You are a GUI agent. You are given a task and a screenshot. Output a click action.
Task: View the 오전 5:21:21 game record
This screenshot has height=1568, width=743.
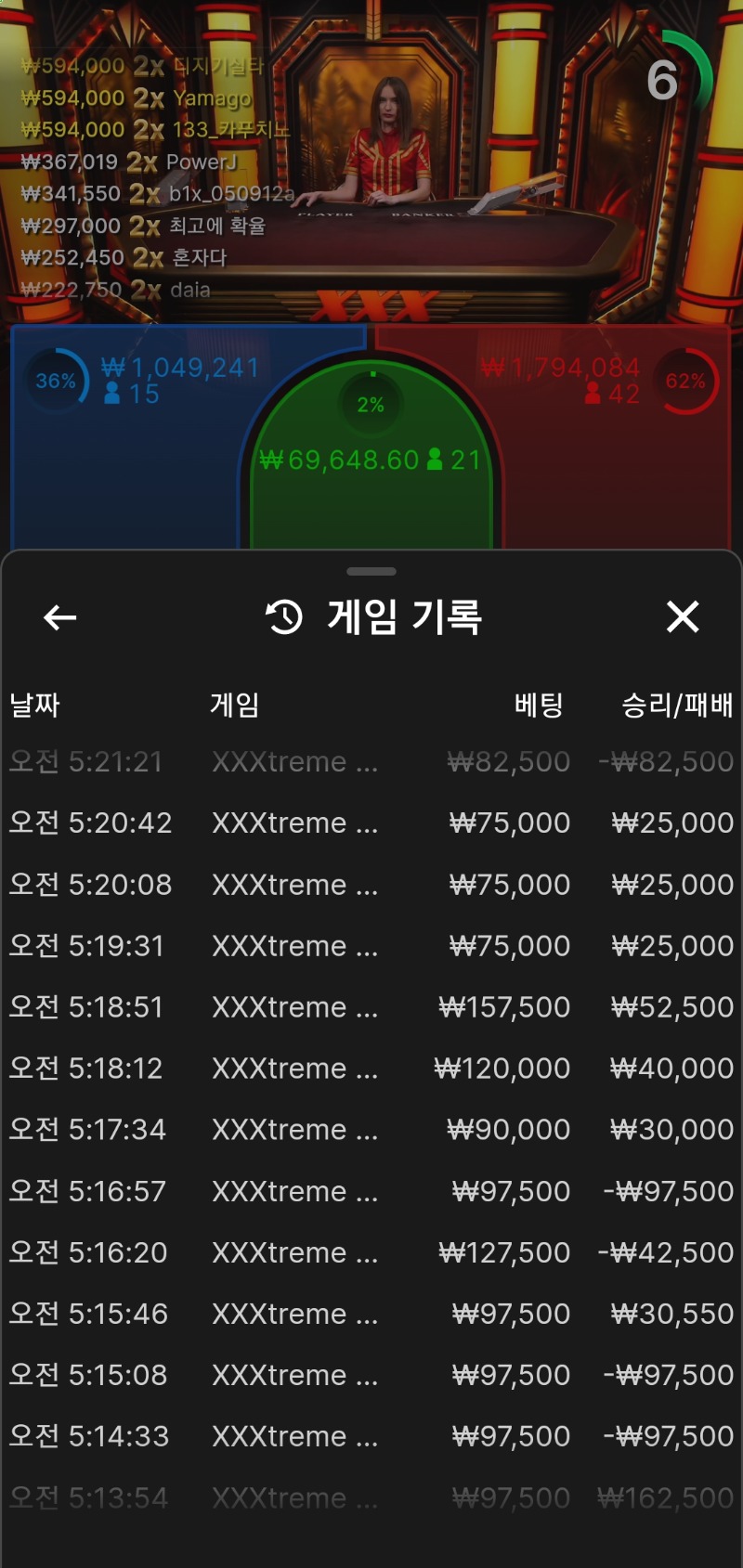(x=371, y=761)
